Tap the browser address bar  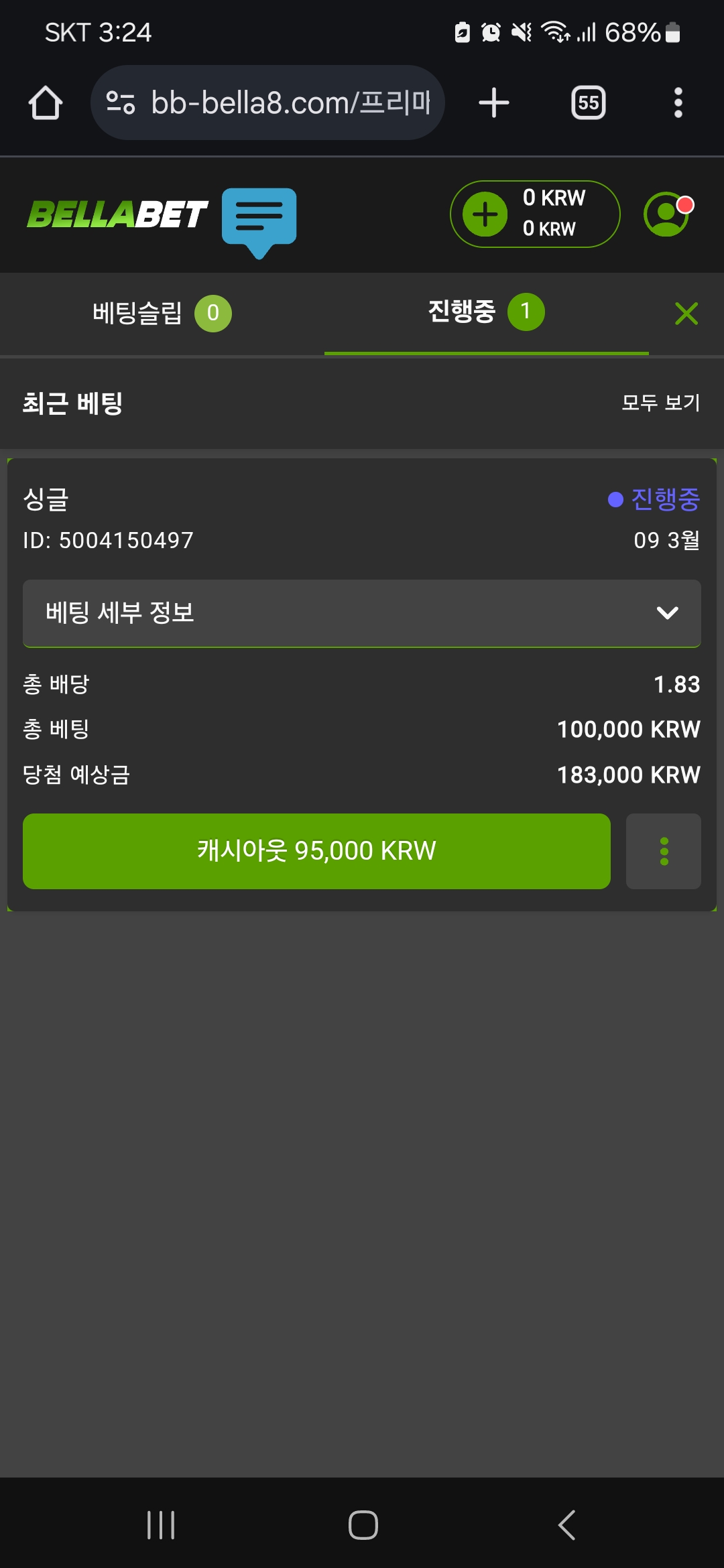pos(267,103)
